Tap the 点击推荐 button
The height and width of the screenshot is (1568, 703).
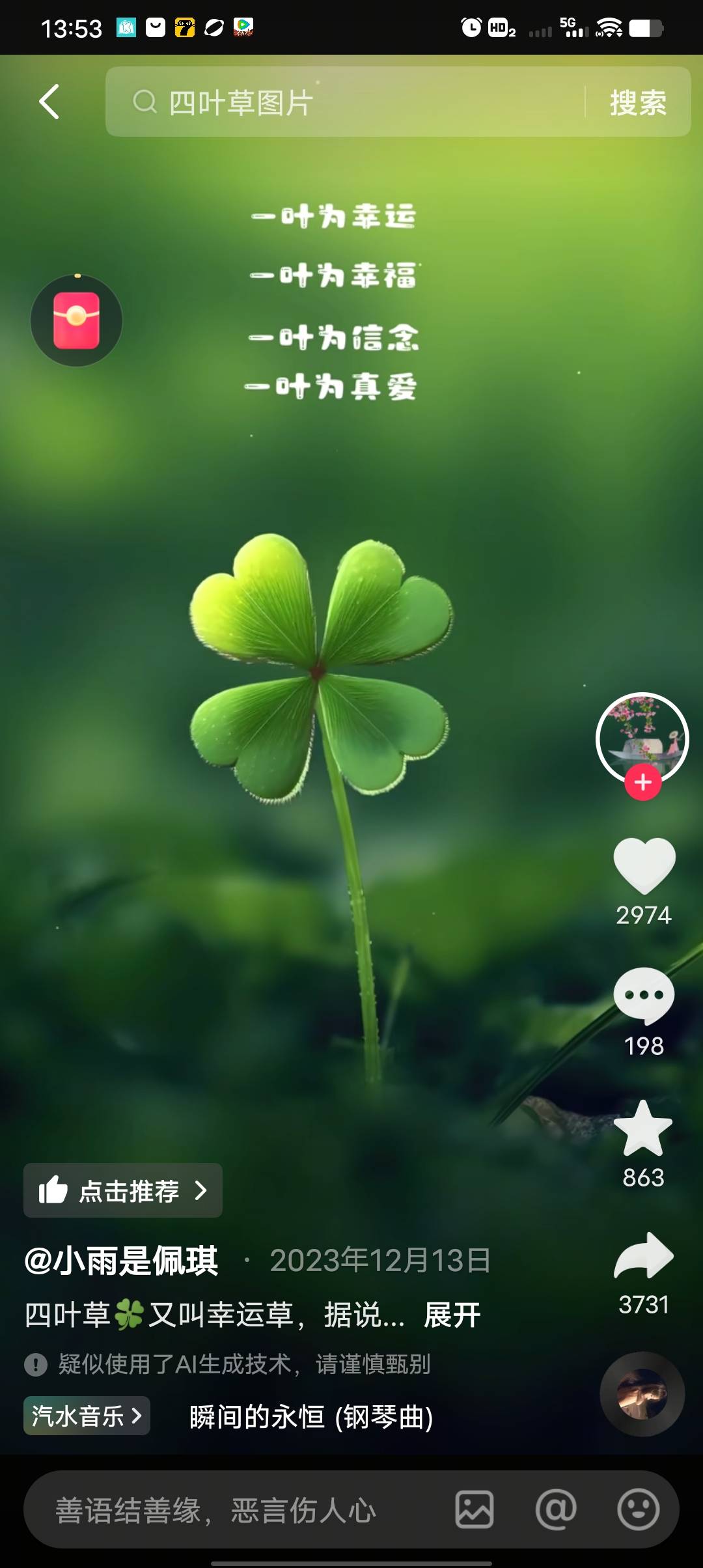[x=123, y=1190]
